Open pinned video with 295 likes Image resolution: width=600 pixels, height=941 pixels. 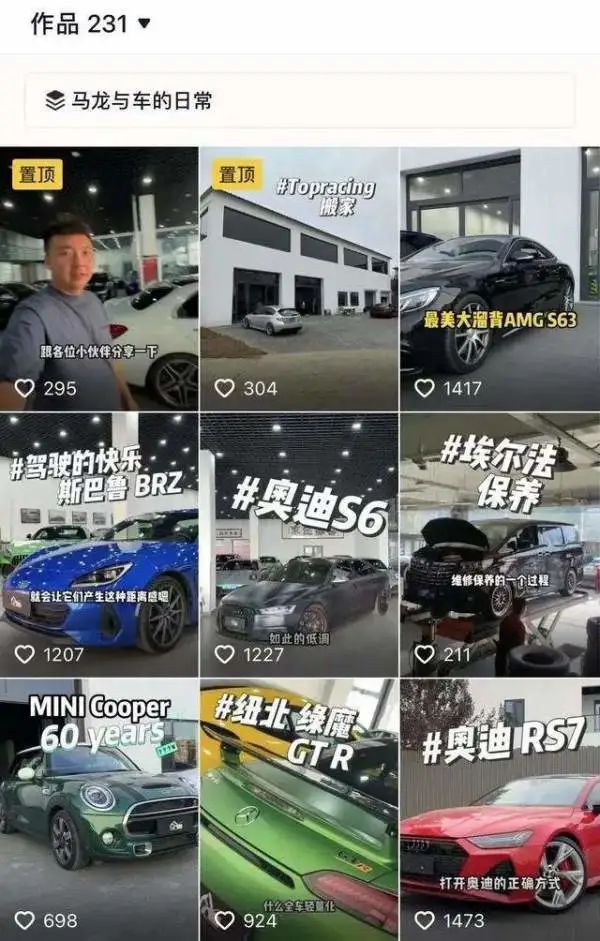tap(99, 279)
